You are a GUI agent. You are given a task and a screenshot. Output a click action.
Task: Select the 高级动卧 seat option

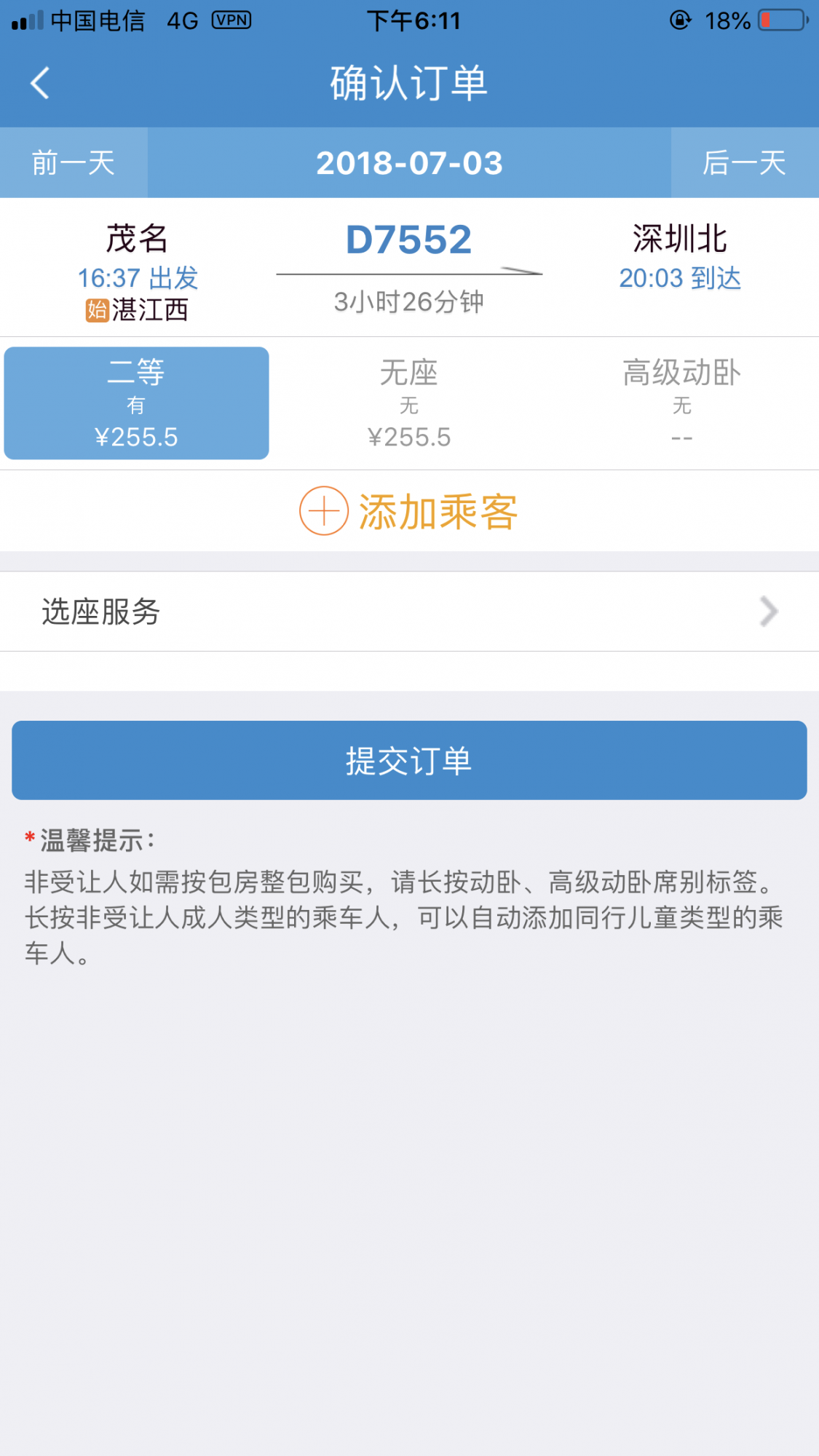pyautogui.click(x=681, y=403)
